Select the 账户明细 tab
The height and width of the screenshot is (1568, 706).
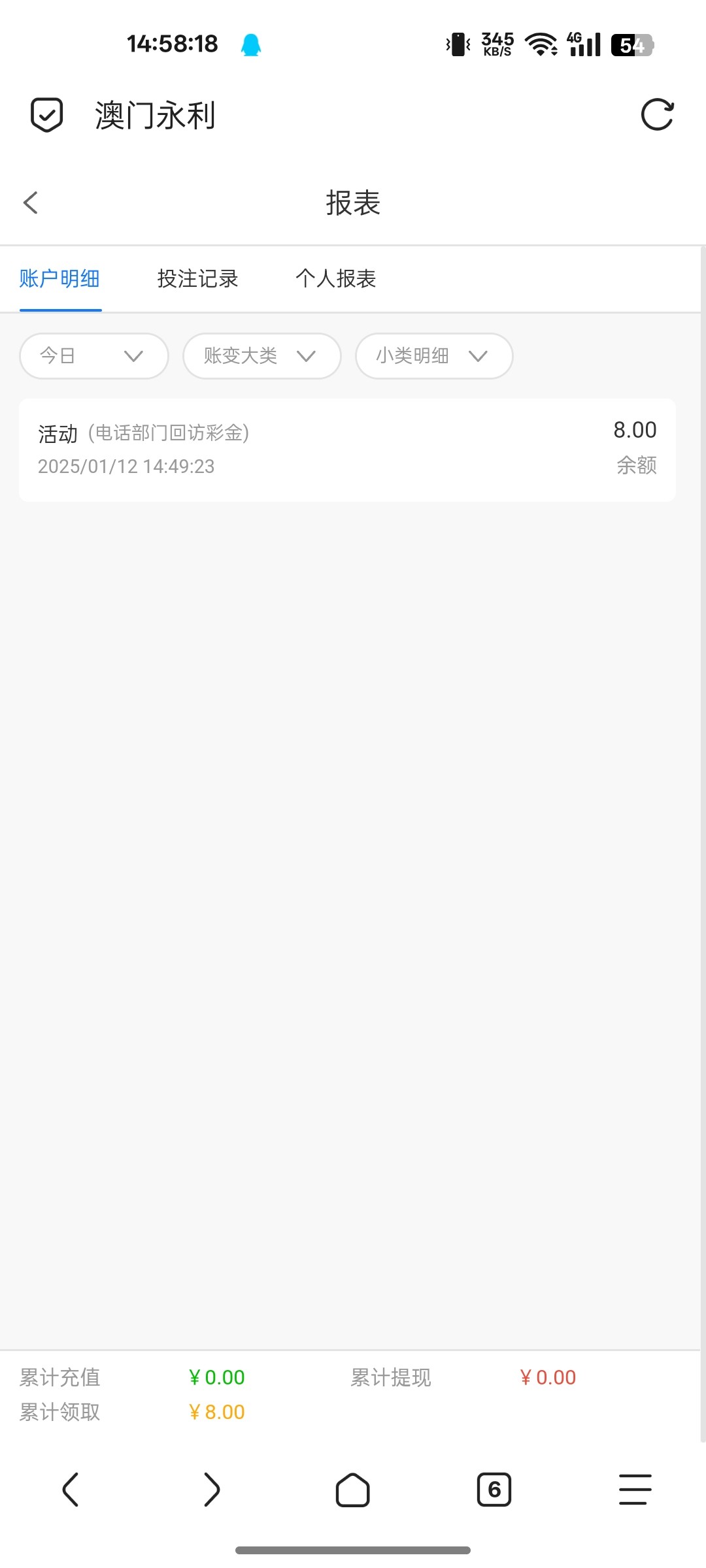pyautogui.click(x=59, y=279)
